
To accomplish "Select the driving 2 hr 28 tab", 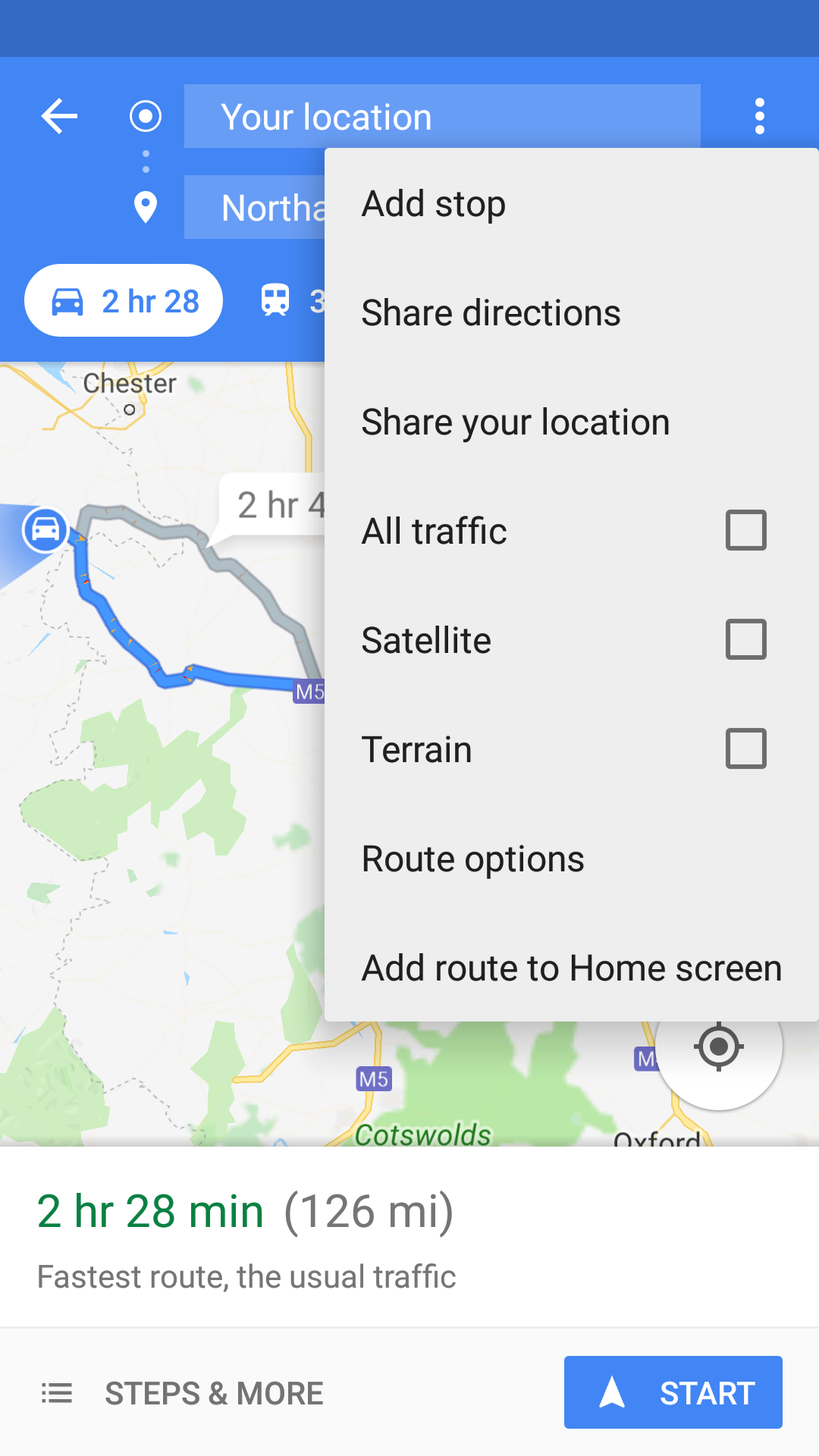I will coord(124,300).
